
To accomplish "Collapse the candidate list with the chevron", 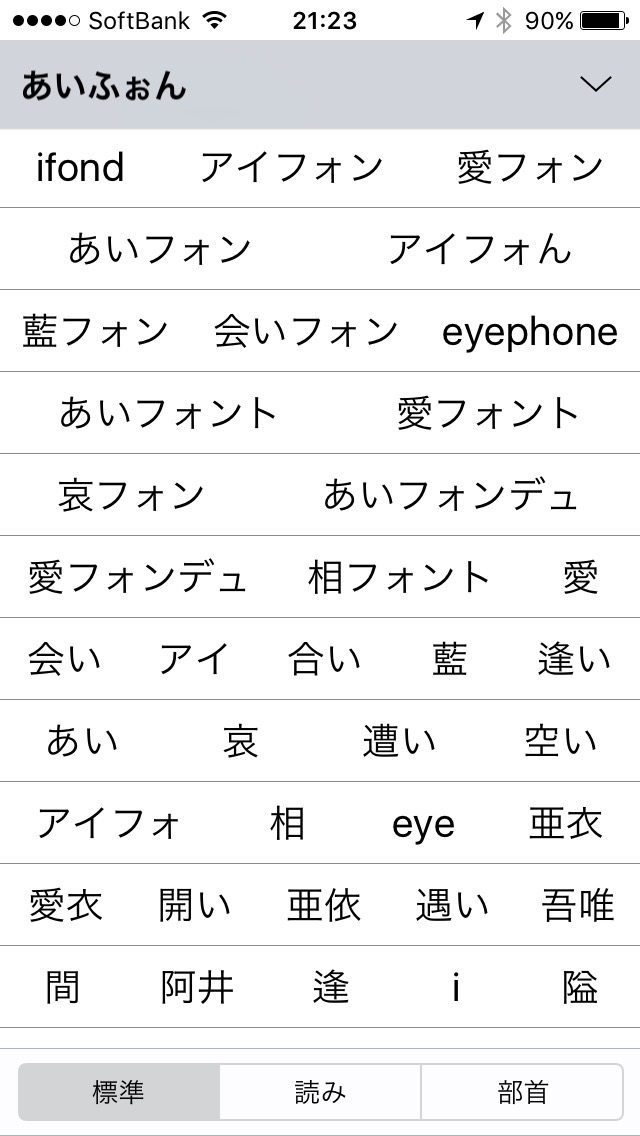I will 597,85.
